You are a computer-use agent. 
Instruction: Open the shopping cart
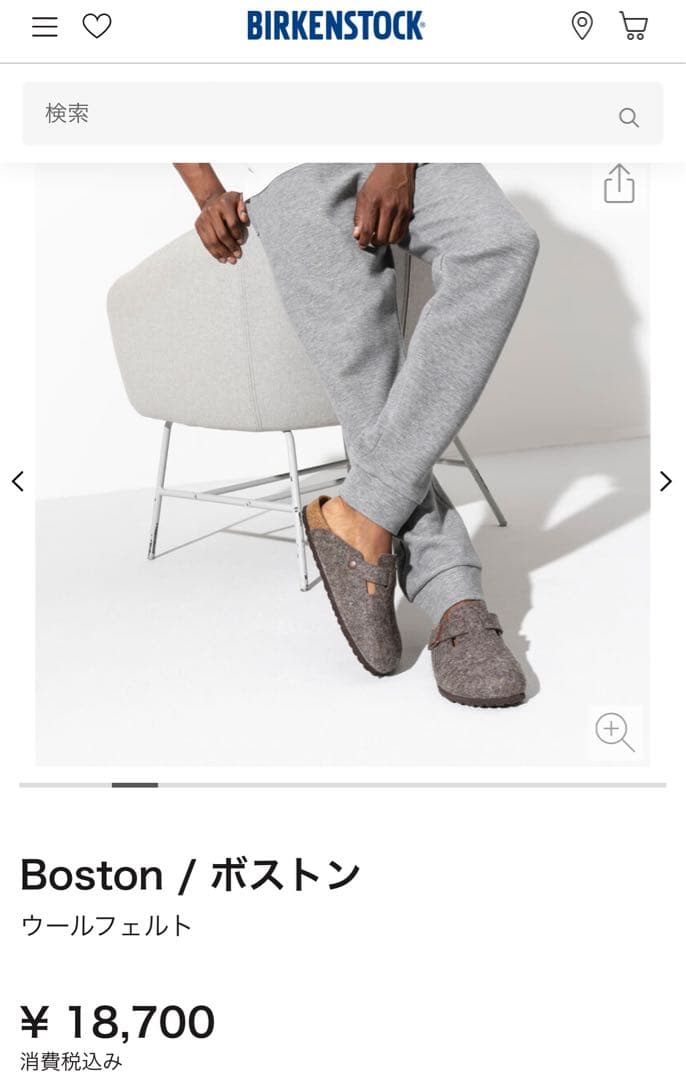point(633,26)
